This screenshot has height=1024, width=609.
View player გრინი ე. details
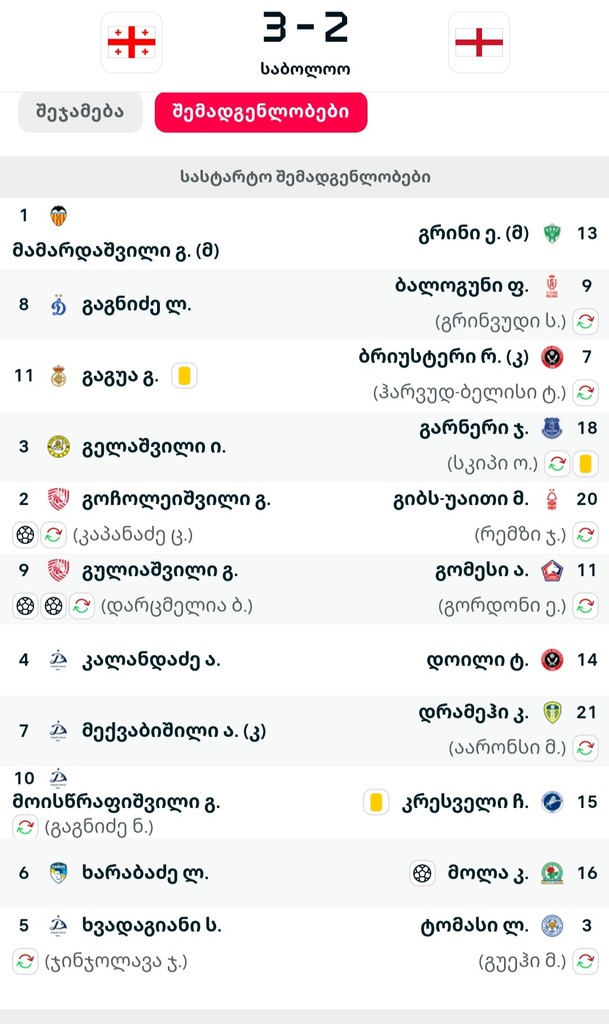click(x=473, y=233)
